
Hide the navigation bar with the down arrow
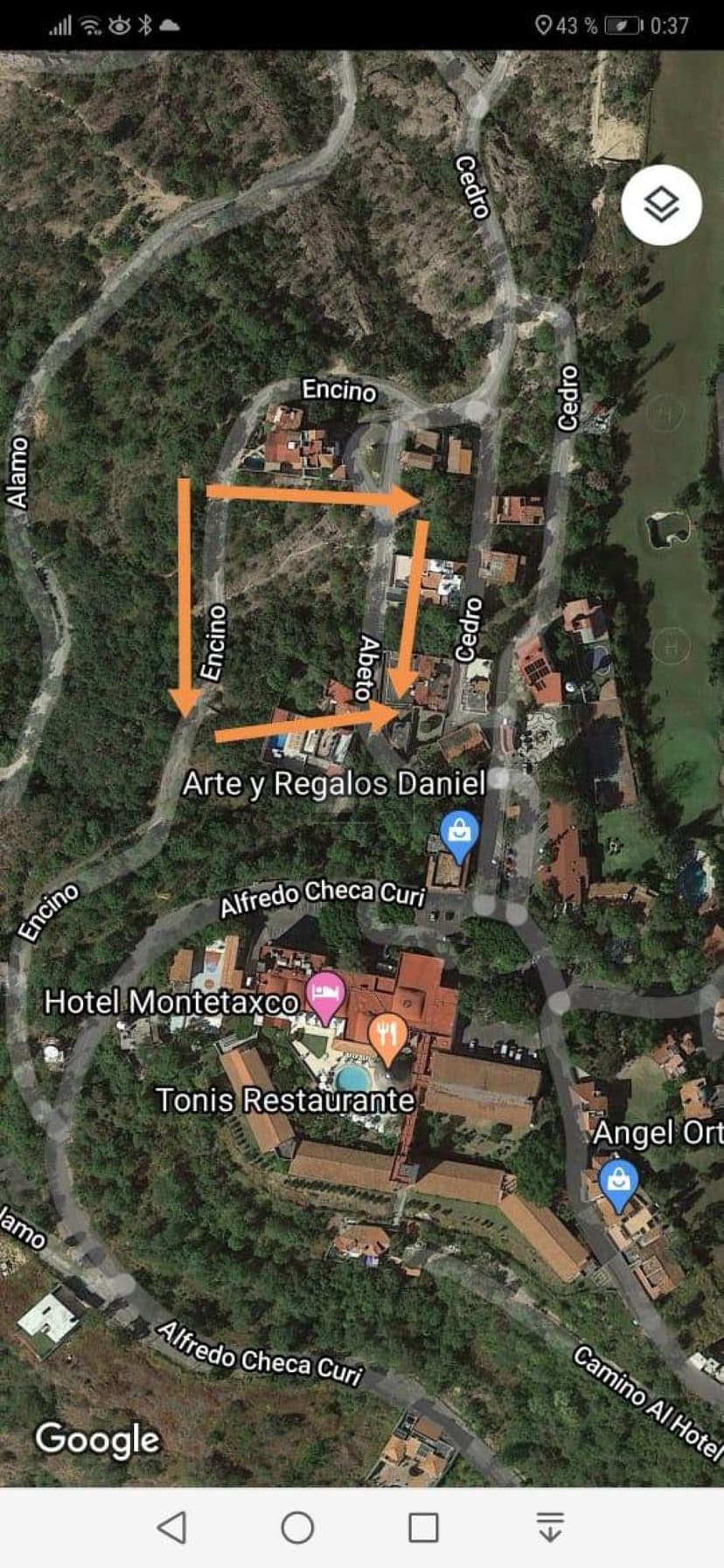point(550,1527)
